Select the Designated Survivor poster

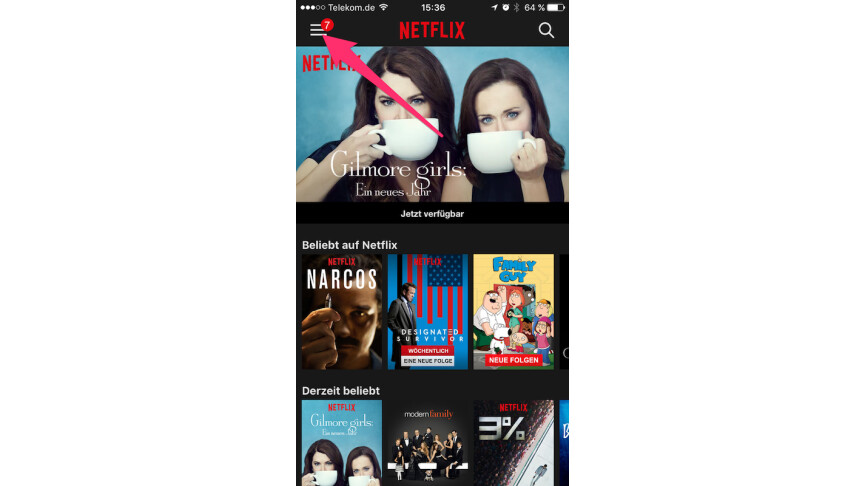[x=427, y=312]
